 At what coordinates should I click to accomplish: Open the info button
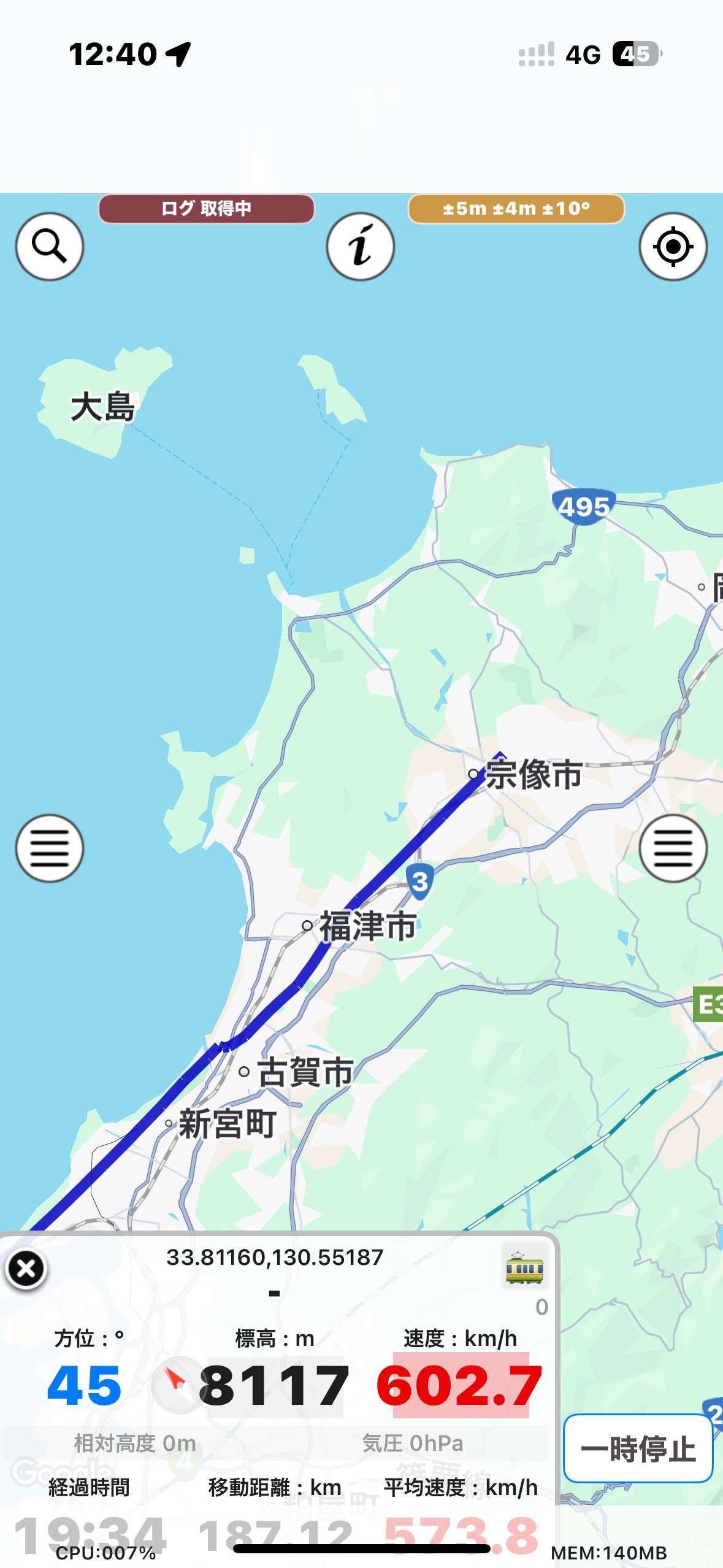click(x=360, y=247)
